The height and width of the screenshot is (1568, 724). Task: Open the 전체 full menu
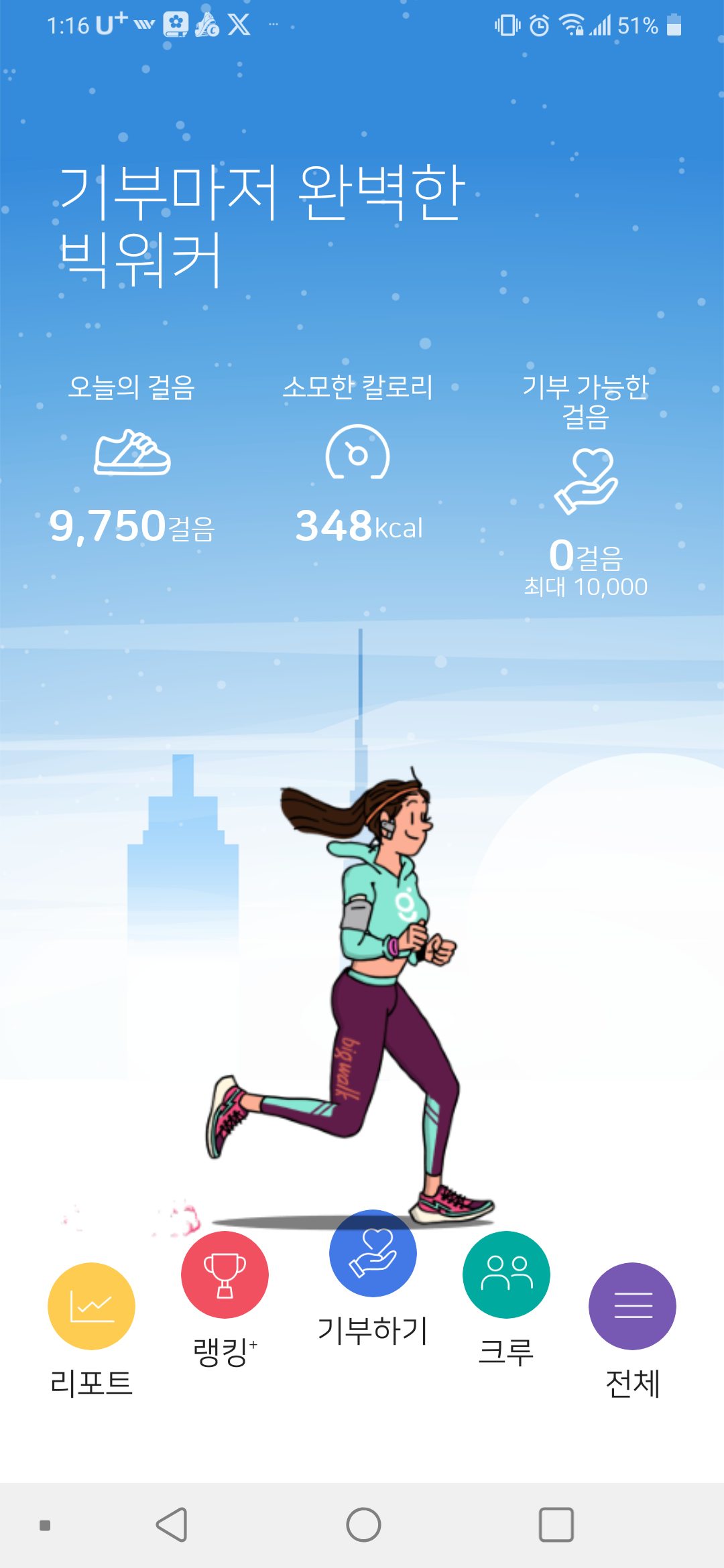tap(632, 1307)
